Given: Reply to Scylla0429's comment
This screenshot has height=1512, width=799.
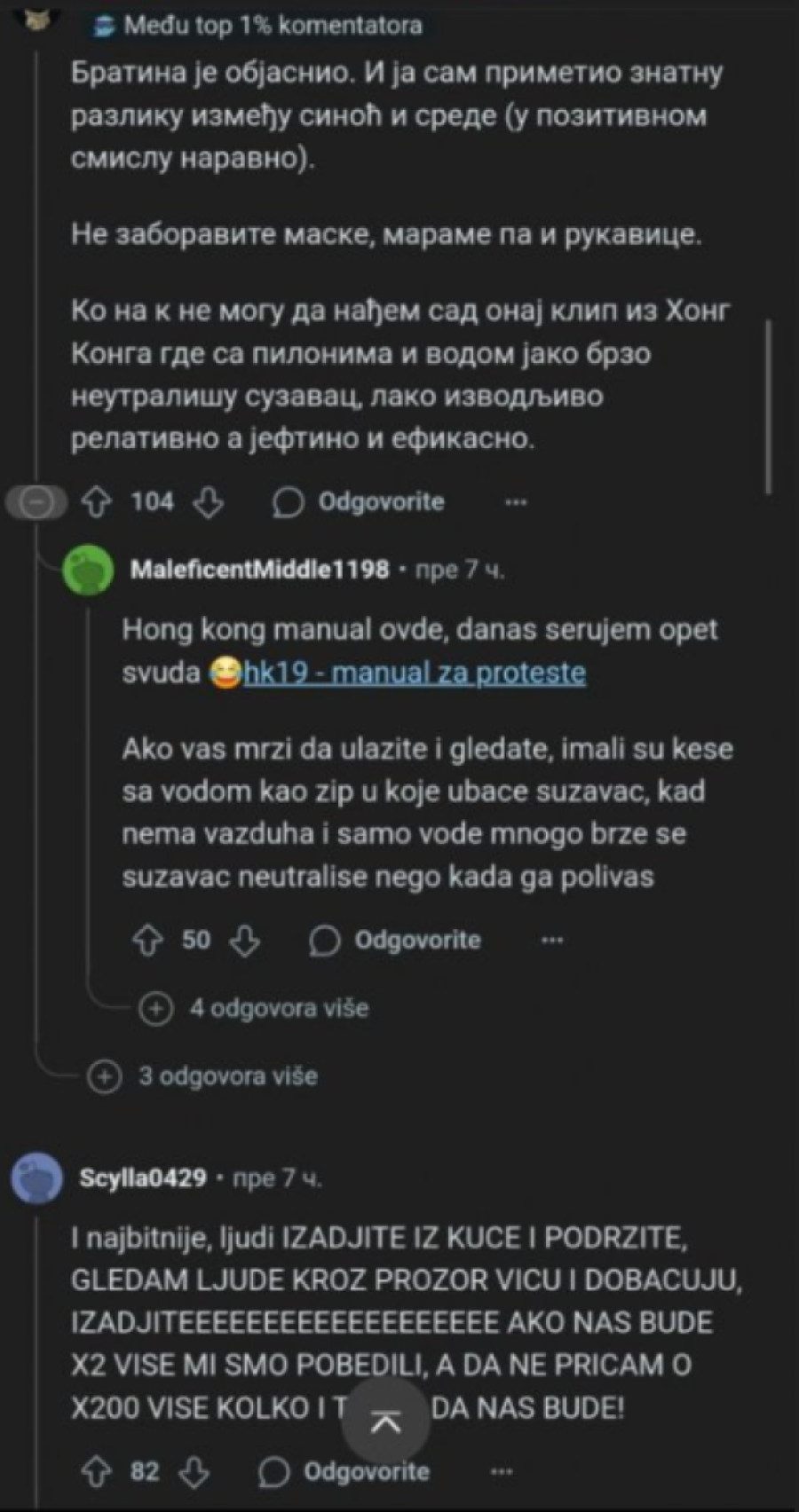Looking at the screenshot, I should pos(344,1472).
